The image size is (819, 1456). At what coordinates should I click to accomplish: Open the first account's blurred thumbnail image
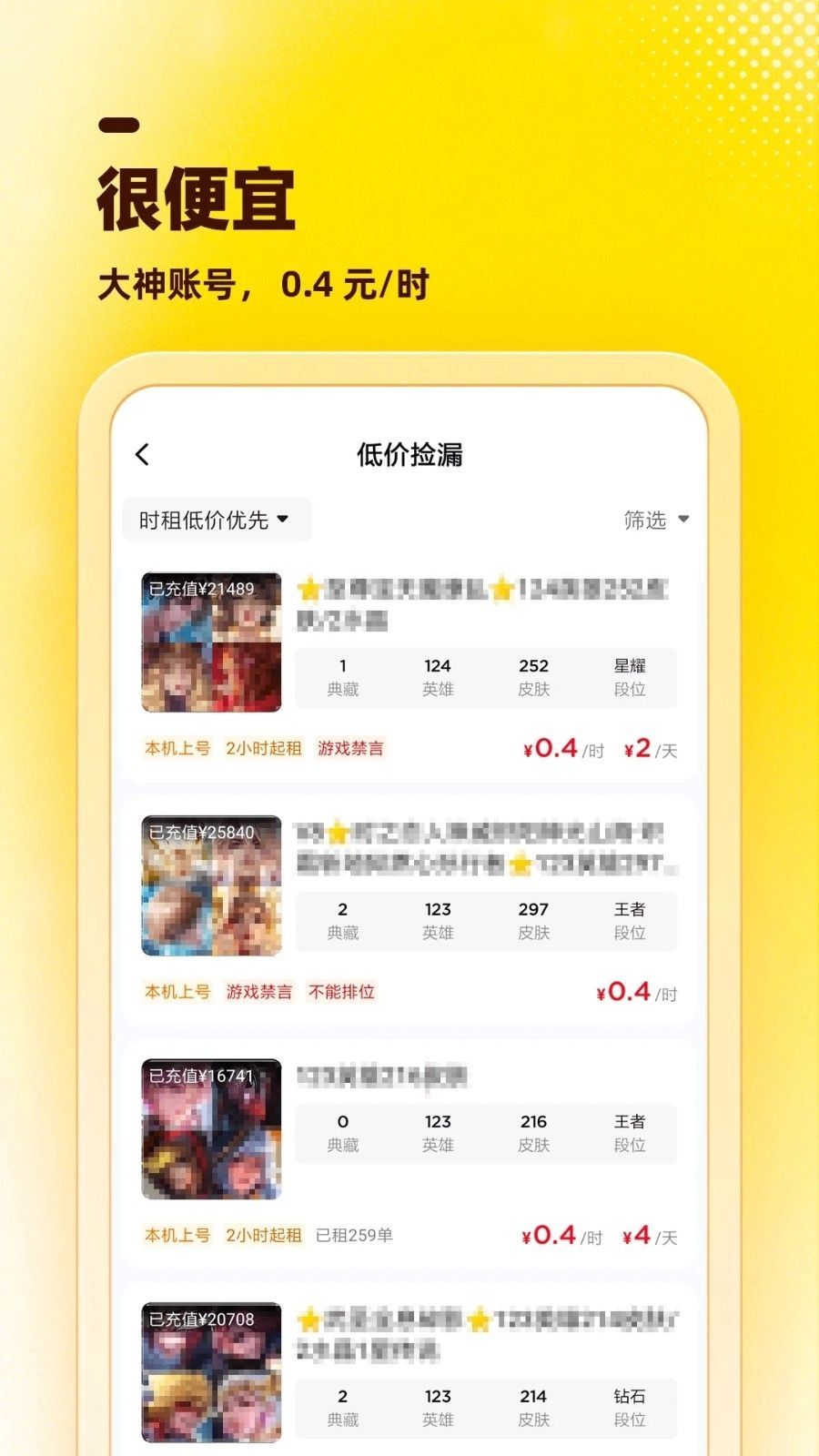[210, 643]
